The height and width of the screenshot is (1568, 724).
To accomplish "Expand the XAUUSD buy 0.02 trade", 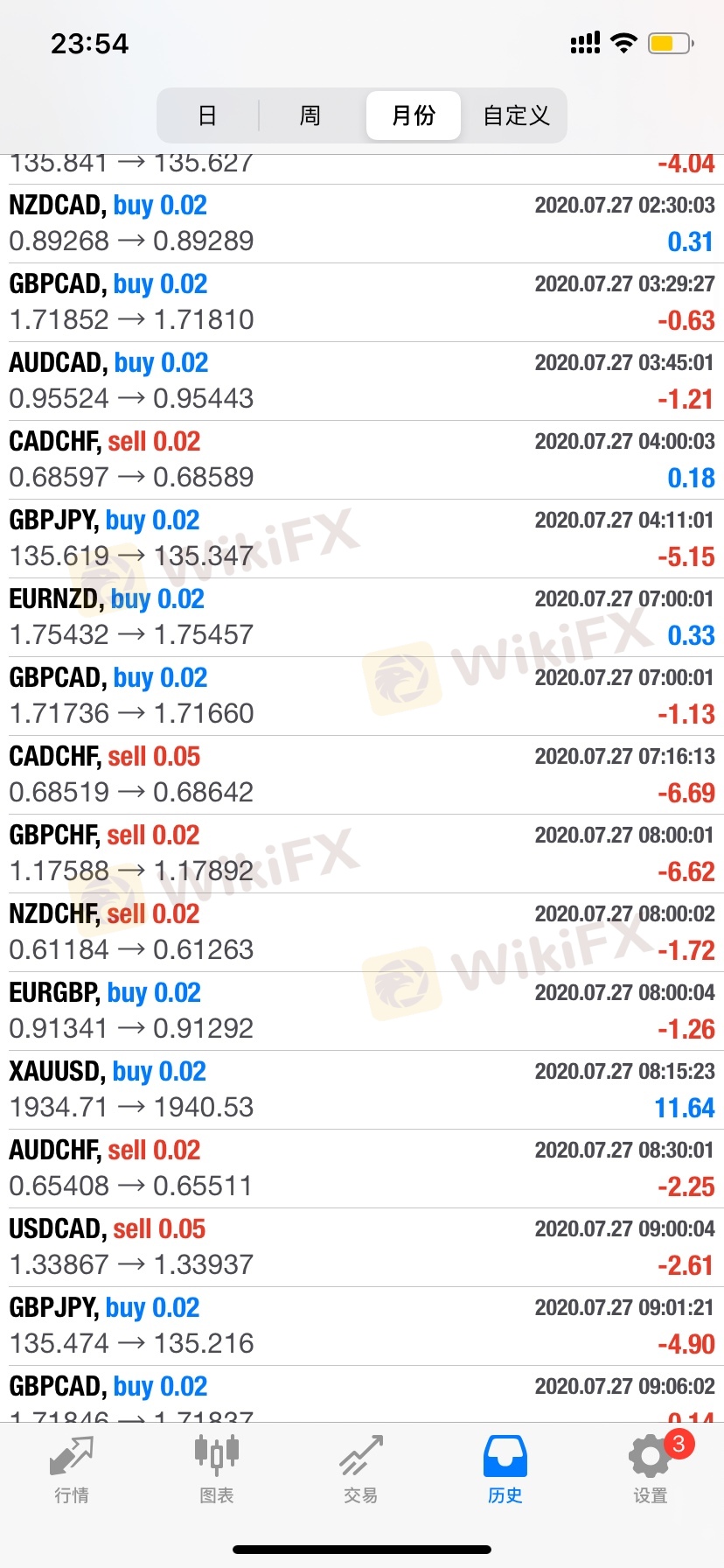I will 362,1089.
